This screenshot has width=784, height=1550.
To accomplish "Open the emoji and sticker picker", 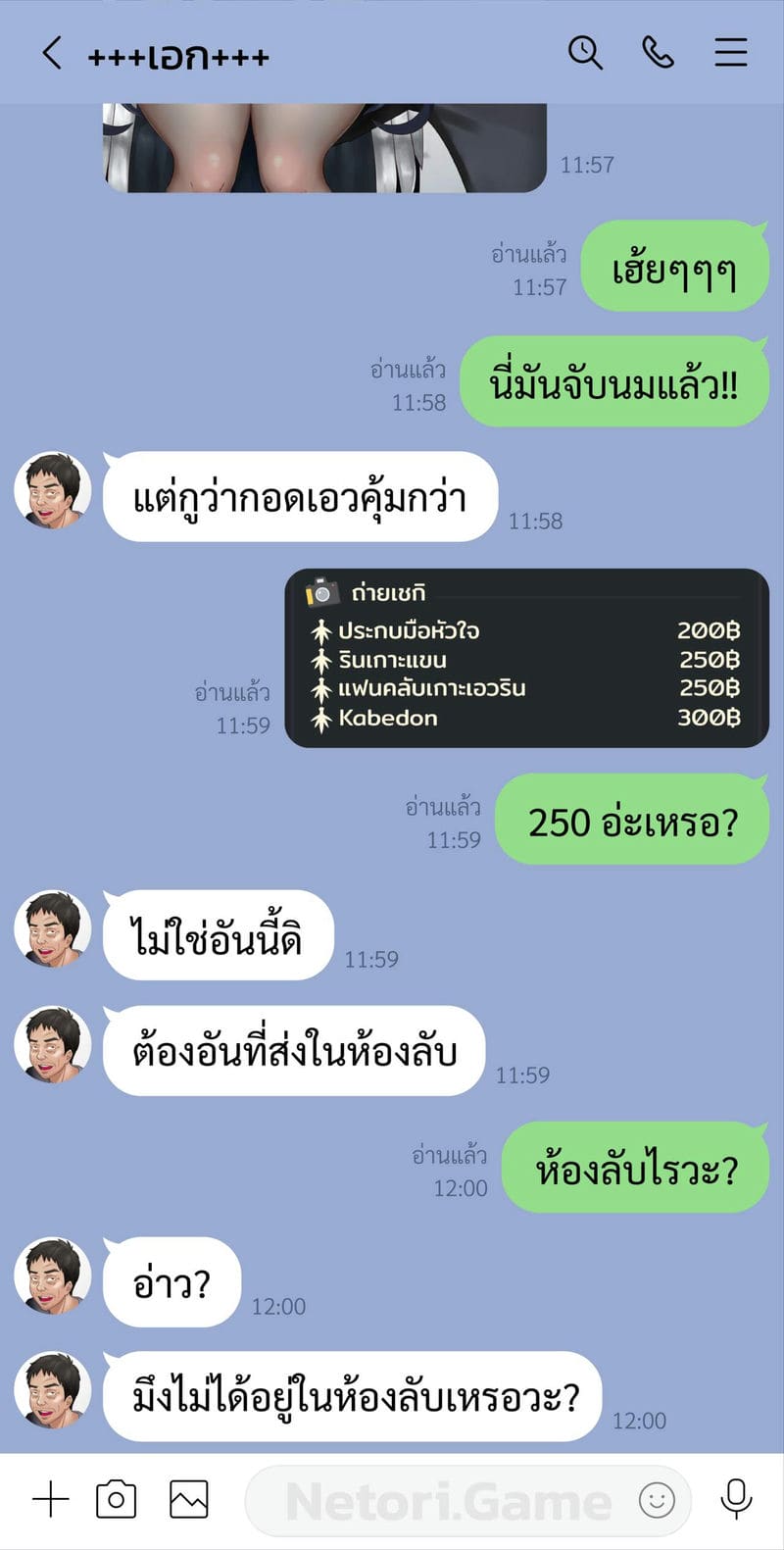I will [x=657, y=1500].
